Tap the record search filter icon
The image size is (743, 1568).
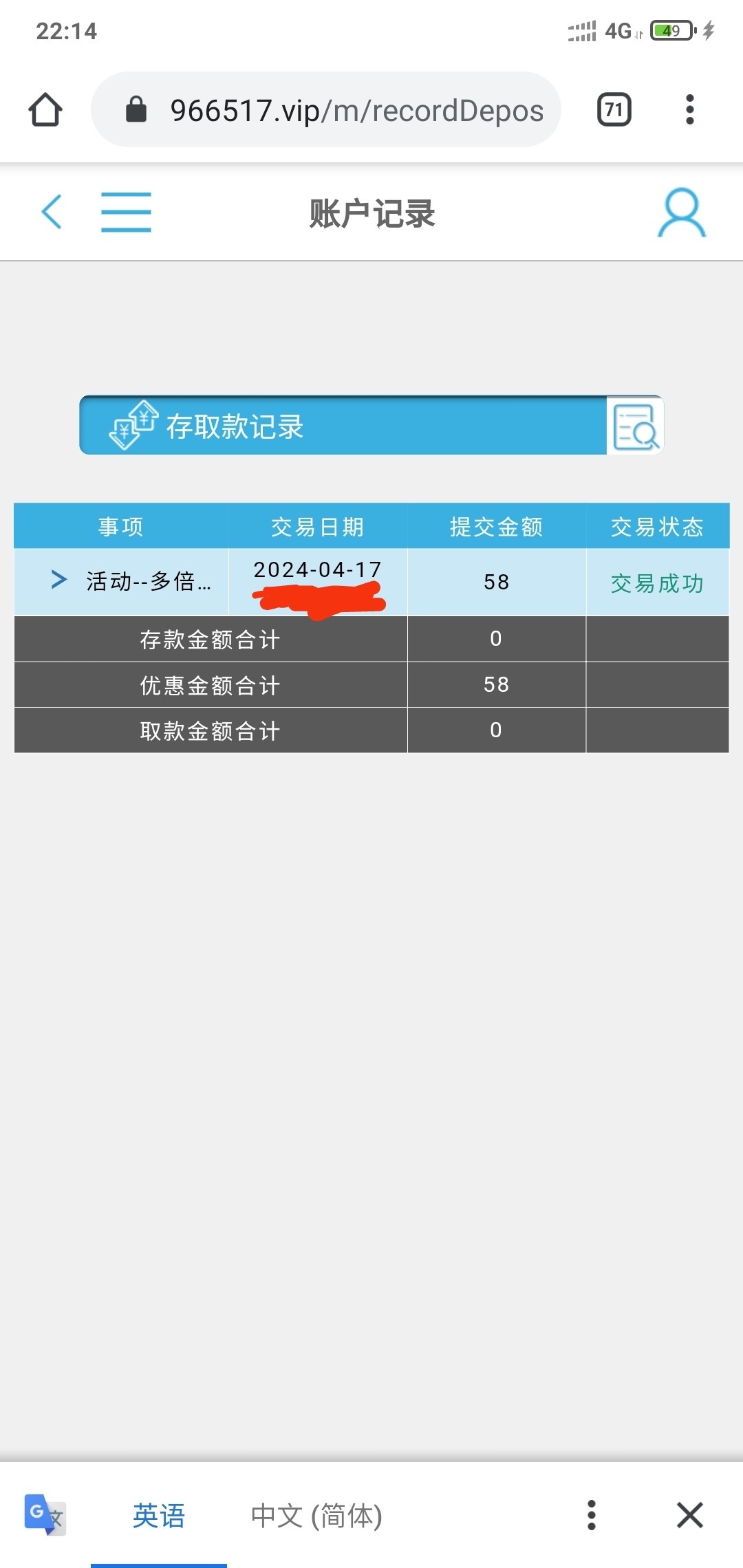point(634,426)
